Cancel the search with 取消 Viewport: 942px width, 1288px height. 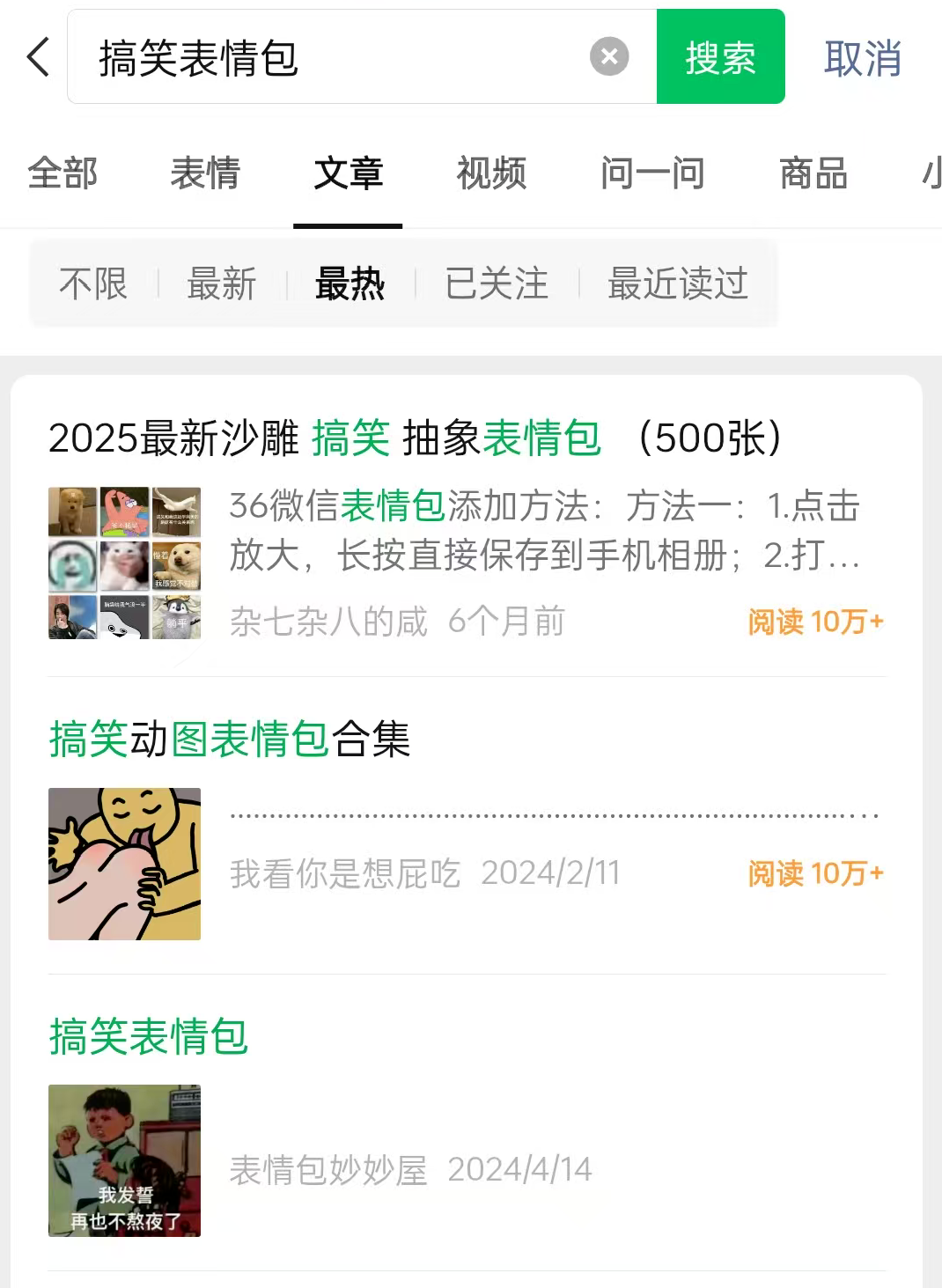(x=862, y=58)
